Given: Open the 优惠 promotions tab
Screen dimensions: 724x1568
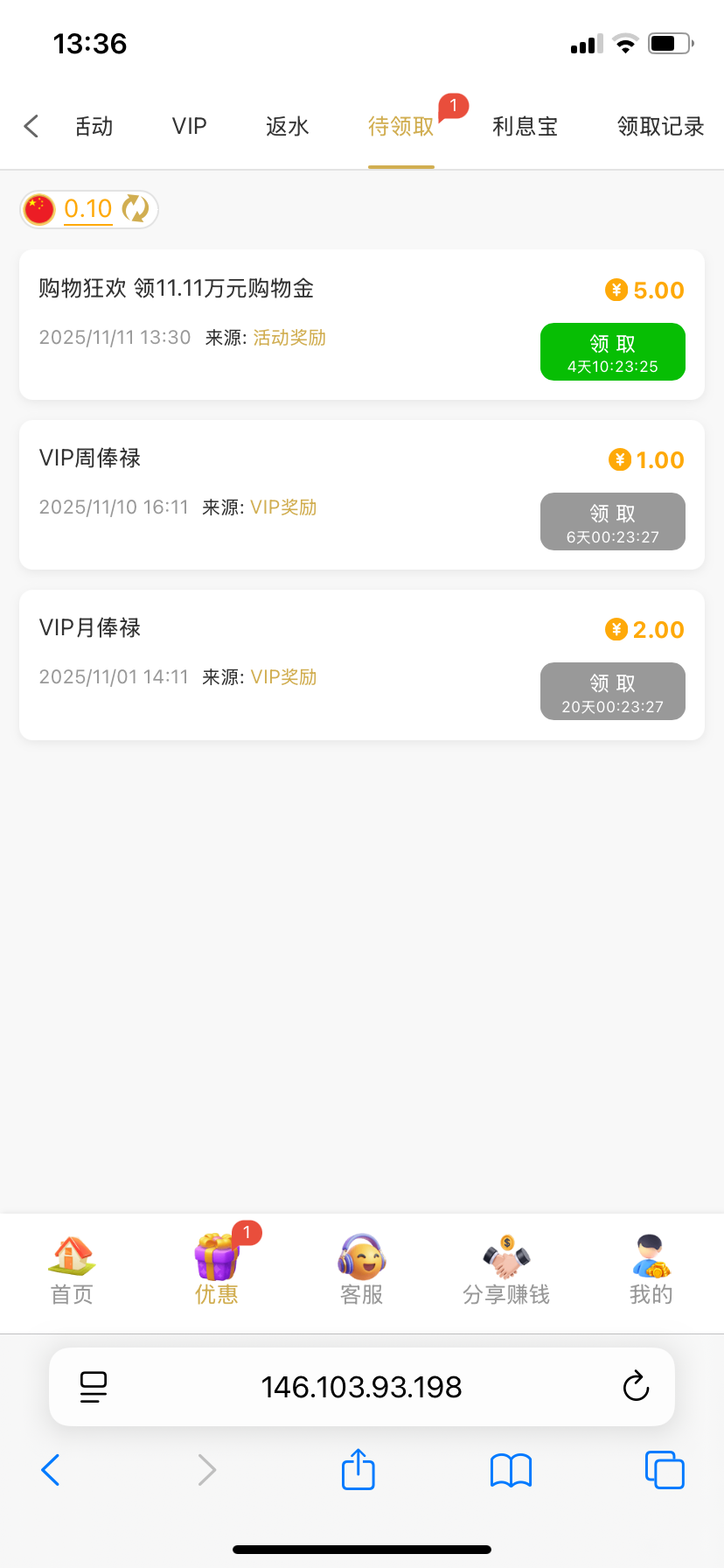Looking at the screenshot, I should (x=216, y=1270).
